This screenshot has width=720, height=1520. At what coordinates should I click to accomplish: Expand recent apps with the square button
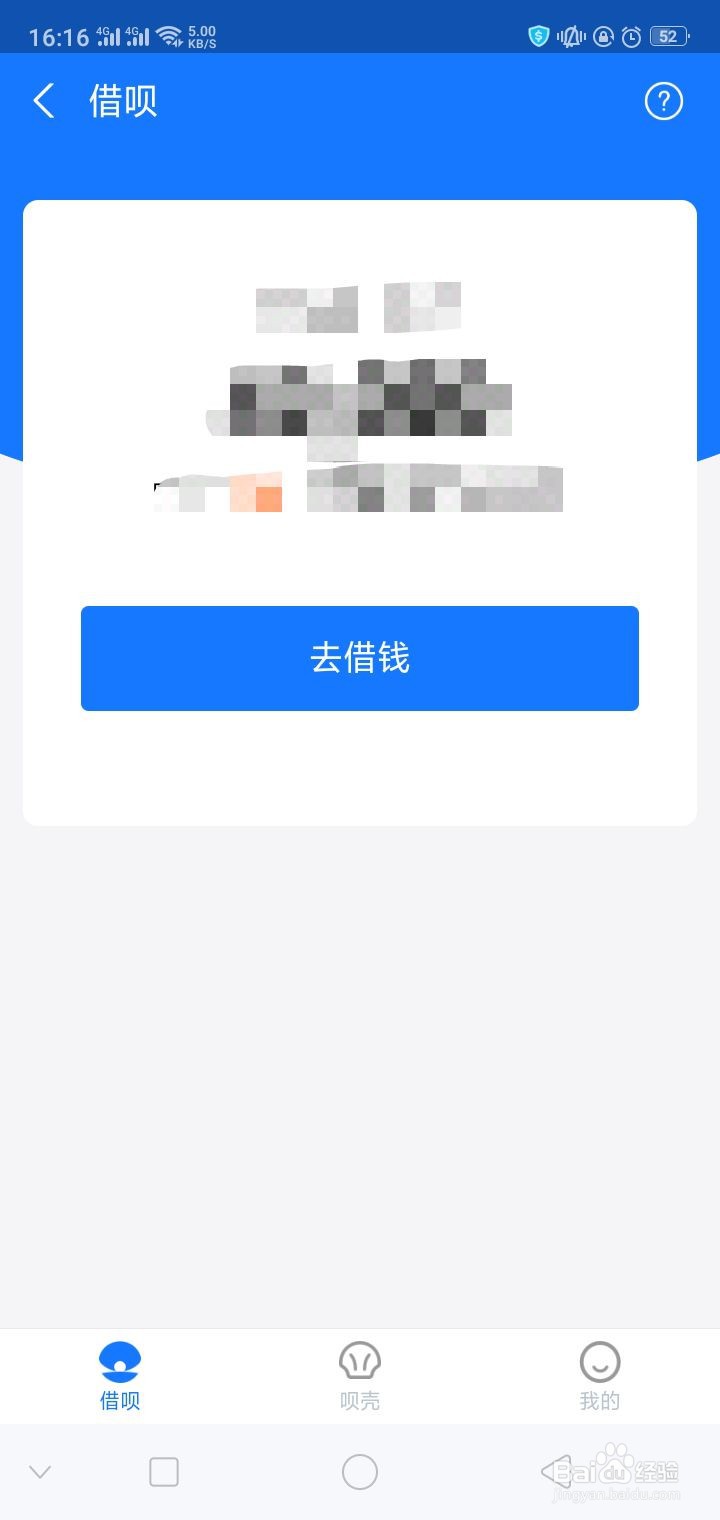tap(164, 1471)
